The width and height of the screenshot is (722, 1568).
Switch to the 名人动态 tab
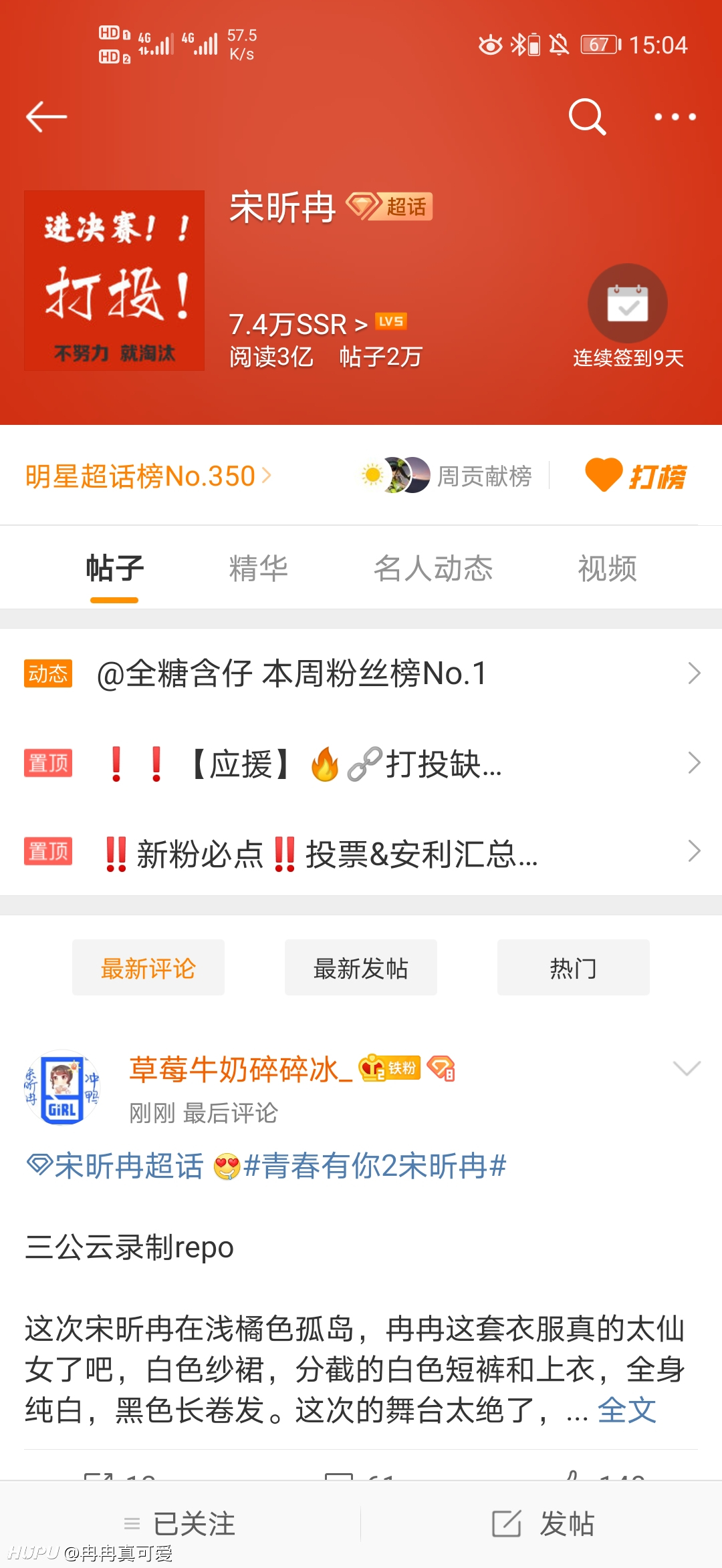pos(433,569)
